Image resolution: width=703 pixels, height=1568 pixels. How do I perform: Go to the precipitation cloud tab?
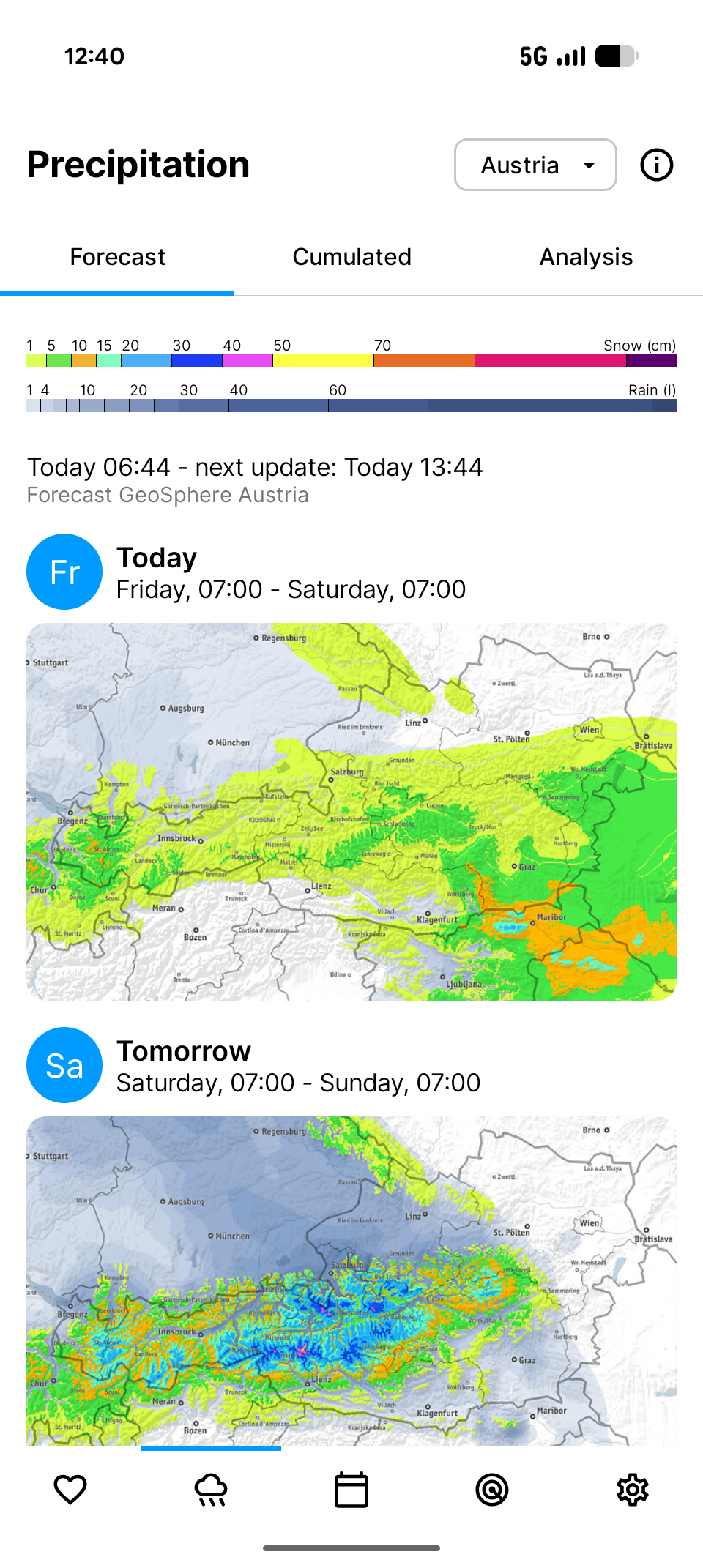click(211, 1489)
